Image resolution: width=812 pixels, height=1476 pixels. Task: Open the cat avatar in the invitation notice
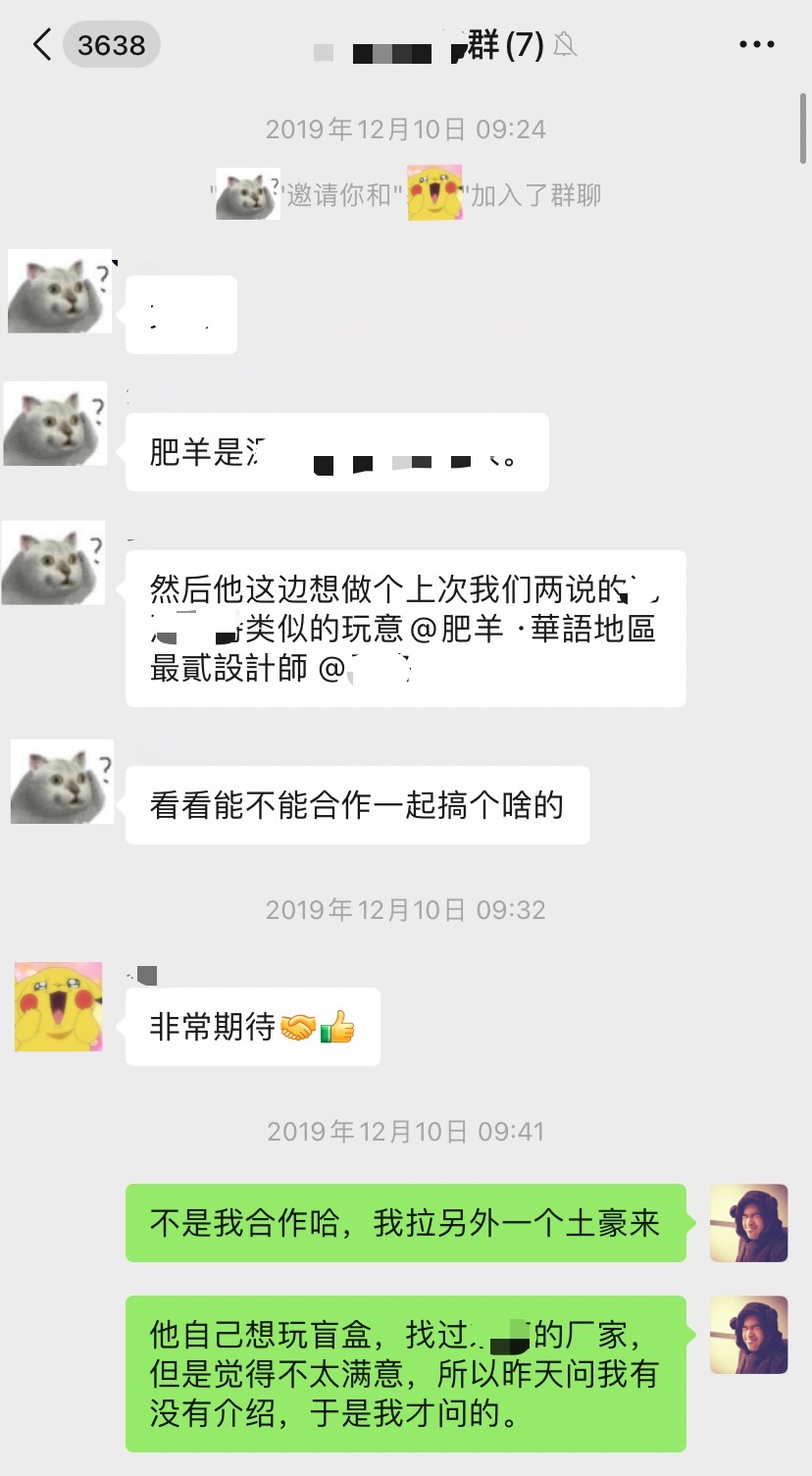[247, 192]
